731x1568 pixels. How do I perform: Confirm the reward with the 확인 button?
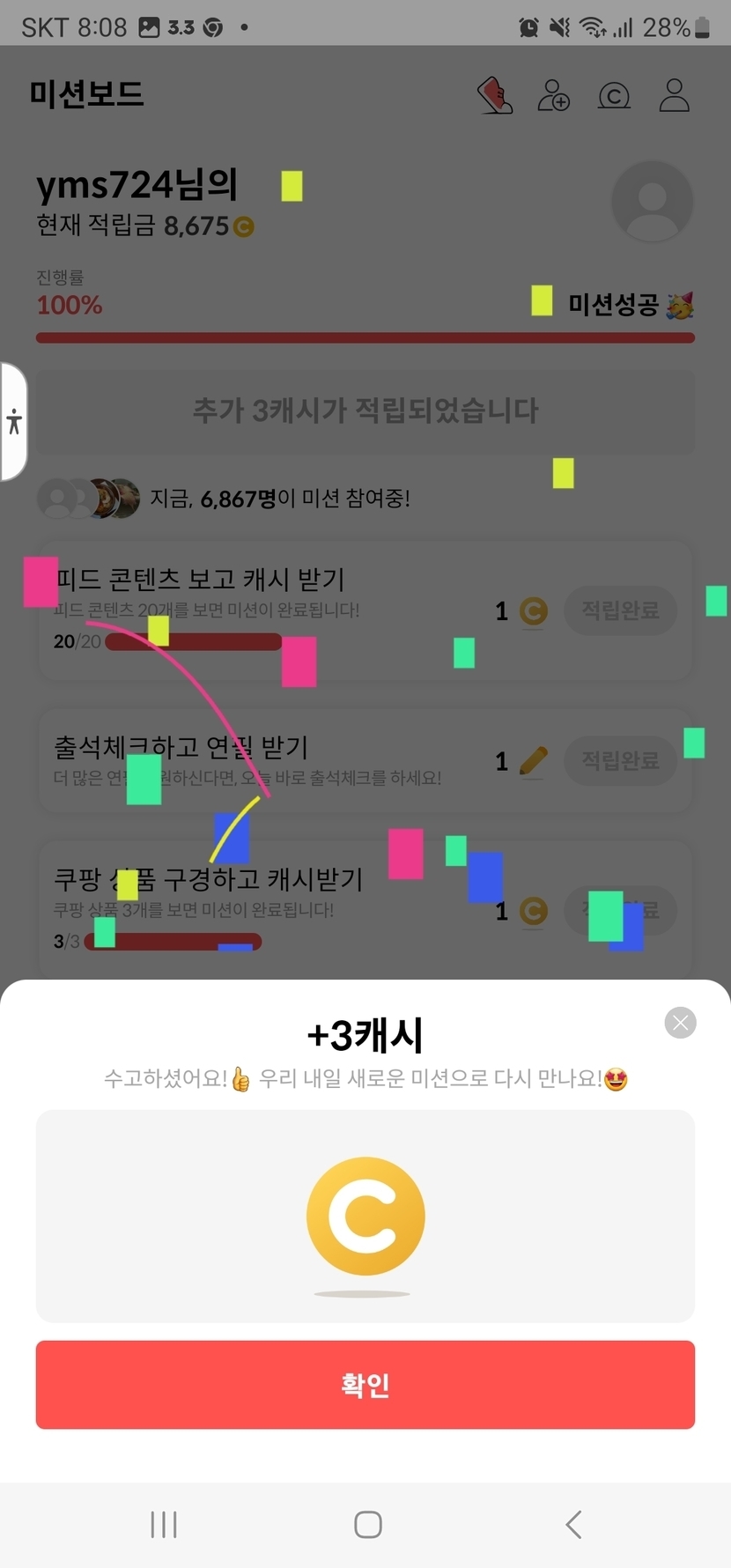pyautogui.click(x=365, y=1384)
